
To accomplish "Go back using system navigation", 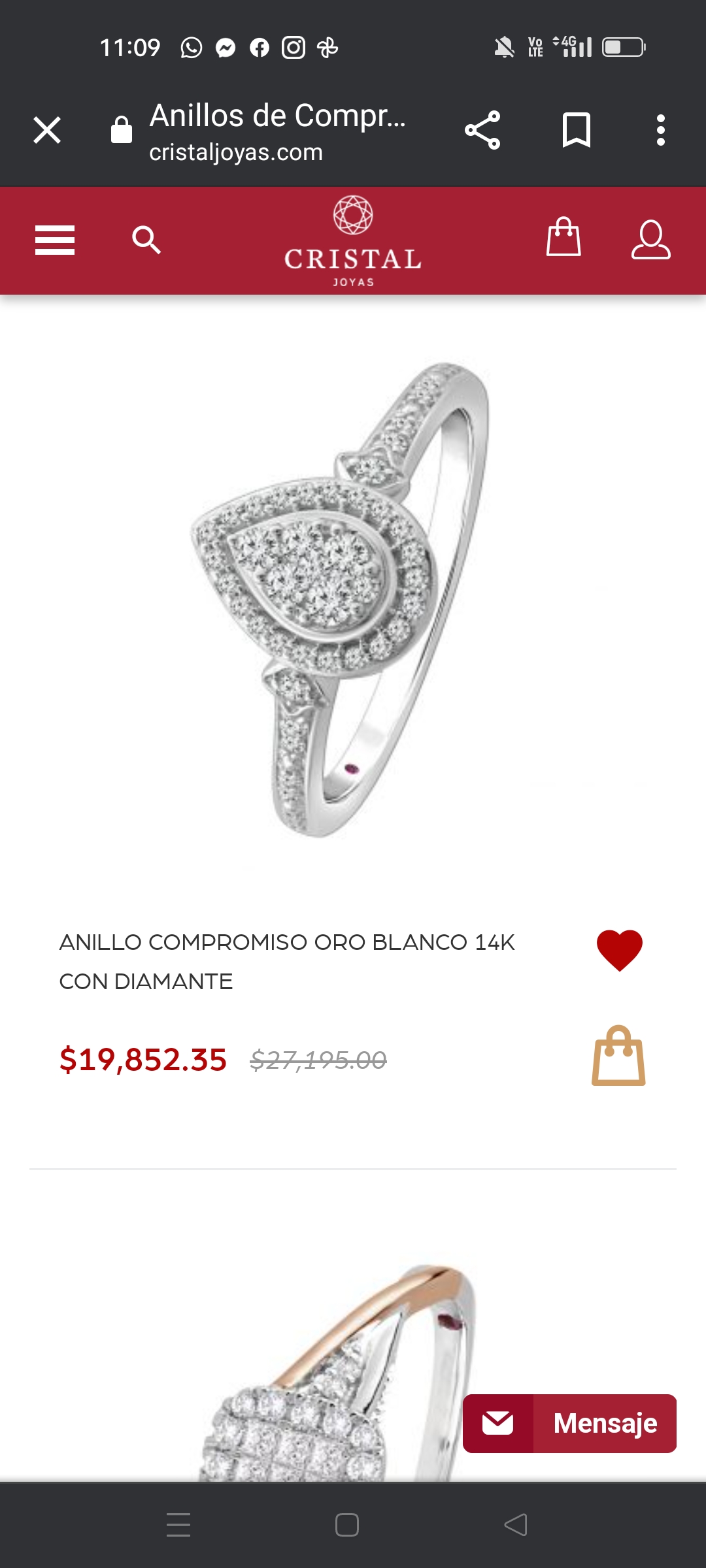I will click(x=516, y=1525).
